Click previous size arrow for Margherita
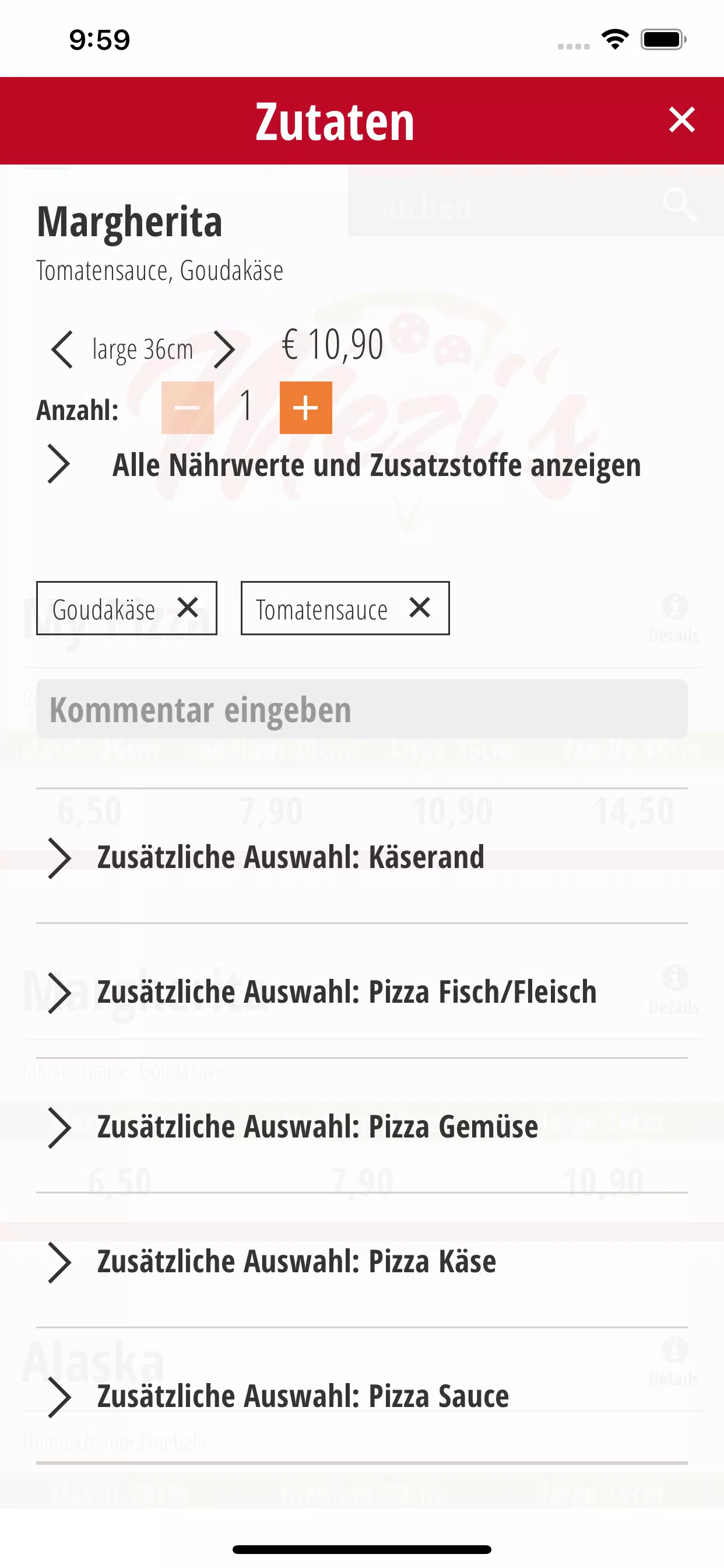The image size is (724, 1568). 63,349
